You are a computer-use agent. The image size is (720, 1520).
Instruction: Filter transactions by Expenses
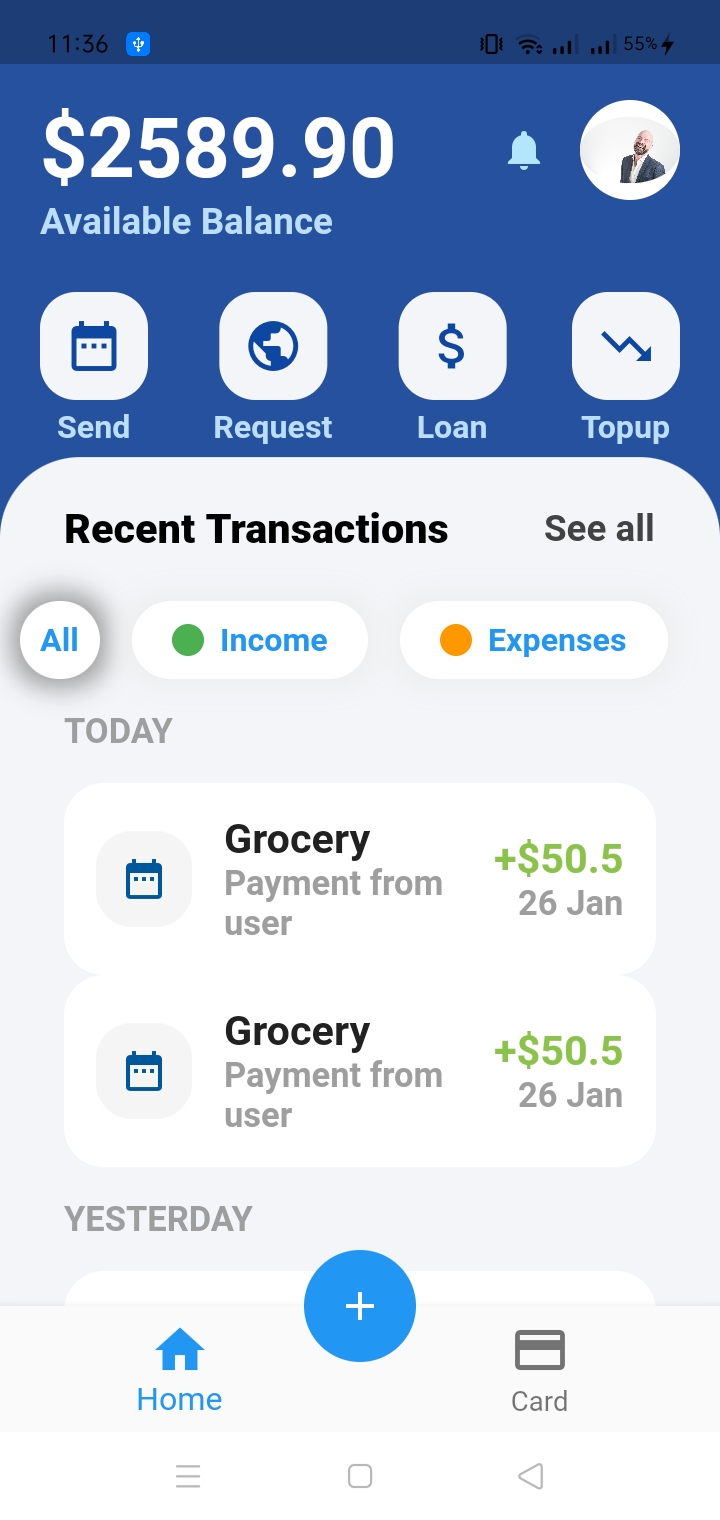coord(534,640)
